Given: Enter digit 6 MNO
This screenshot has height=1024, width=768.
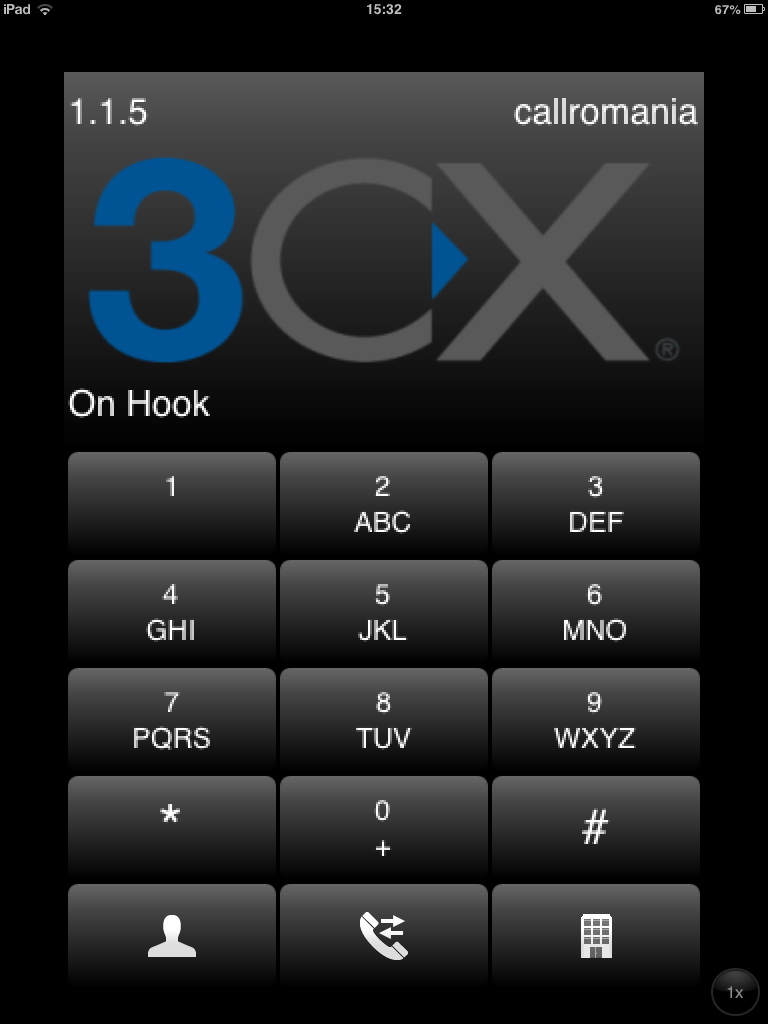Looking at the screenshot, I should point(595,610).
